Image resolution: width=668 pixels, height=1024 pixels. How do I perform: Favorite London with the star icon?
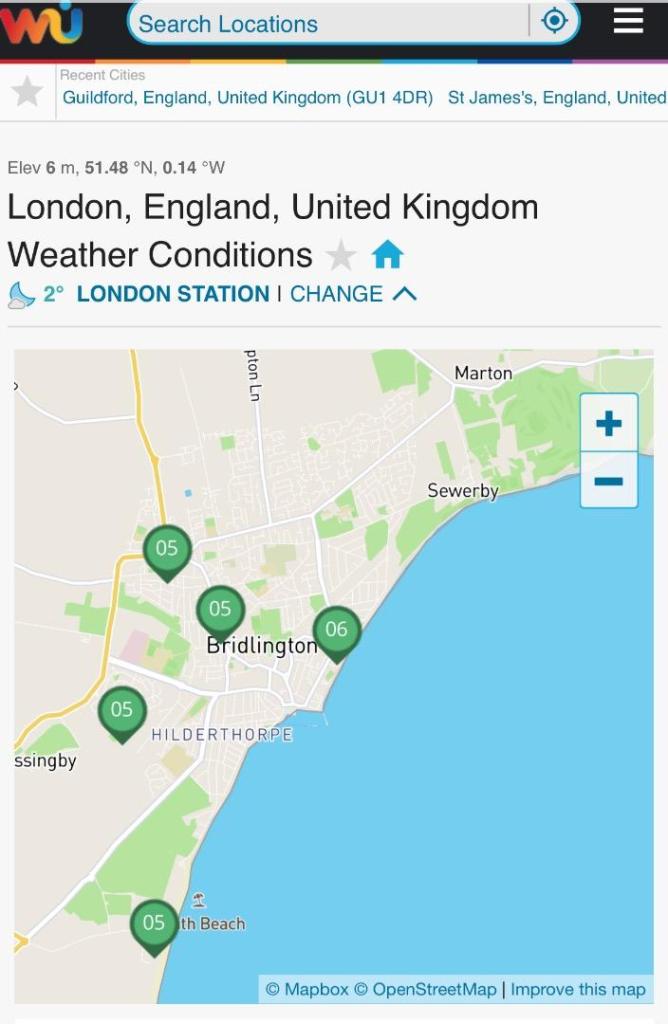point(341,256)
